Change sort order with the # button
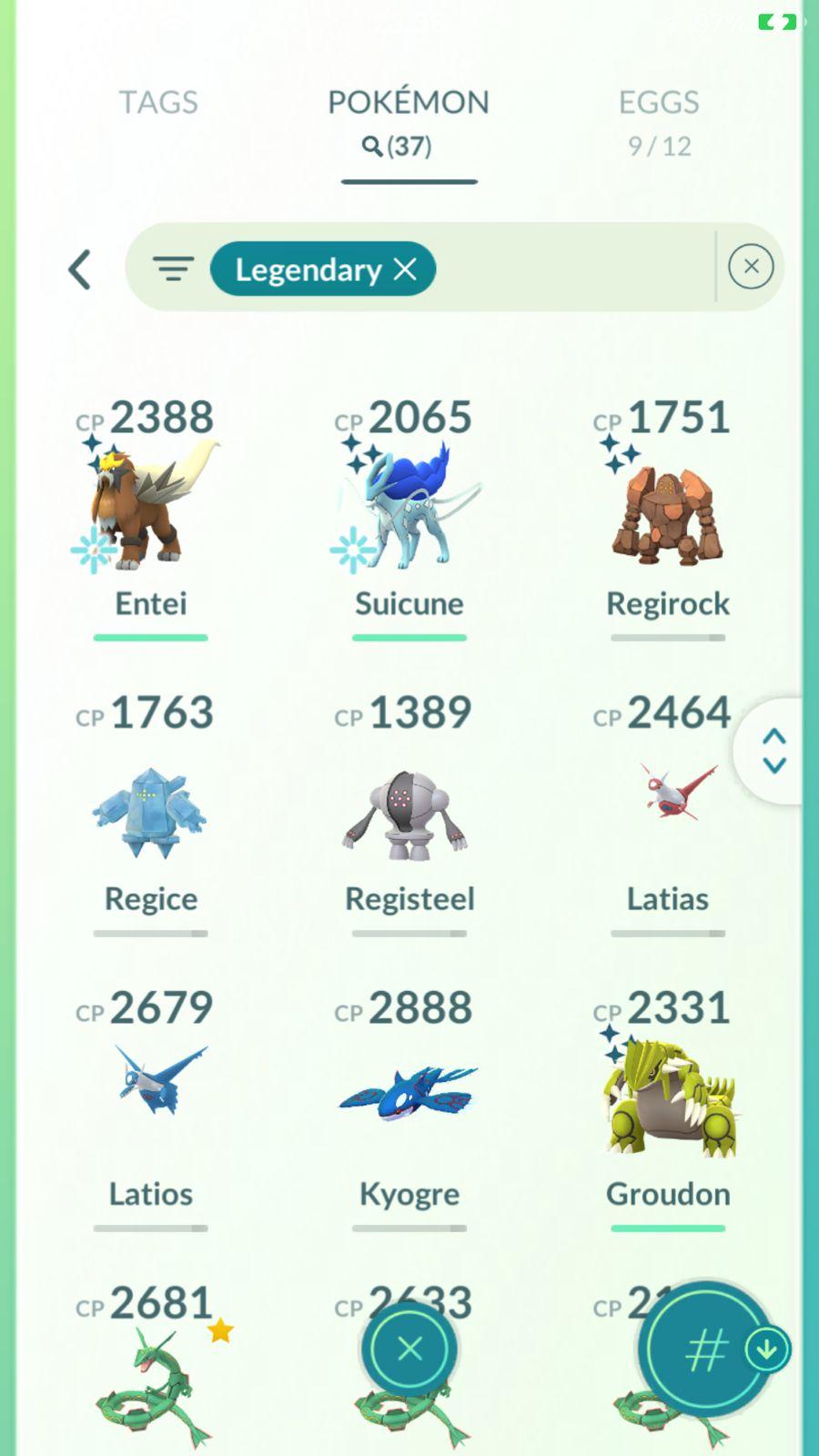Image resolution: width=819 pixels, height=1456 pixels. tap(706, 1350)
